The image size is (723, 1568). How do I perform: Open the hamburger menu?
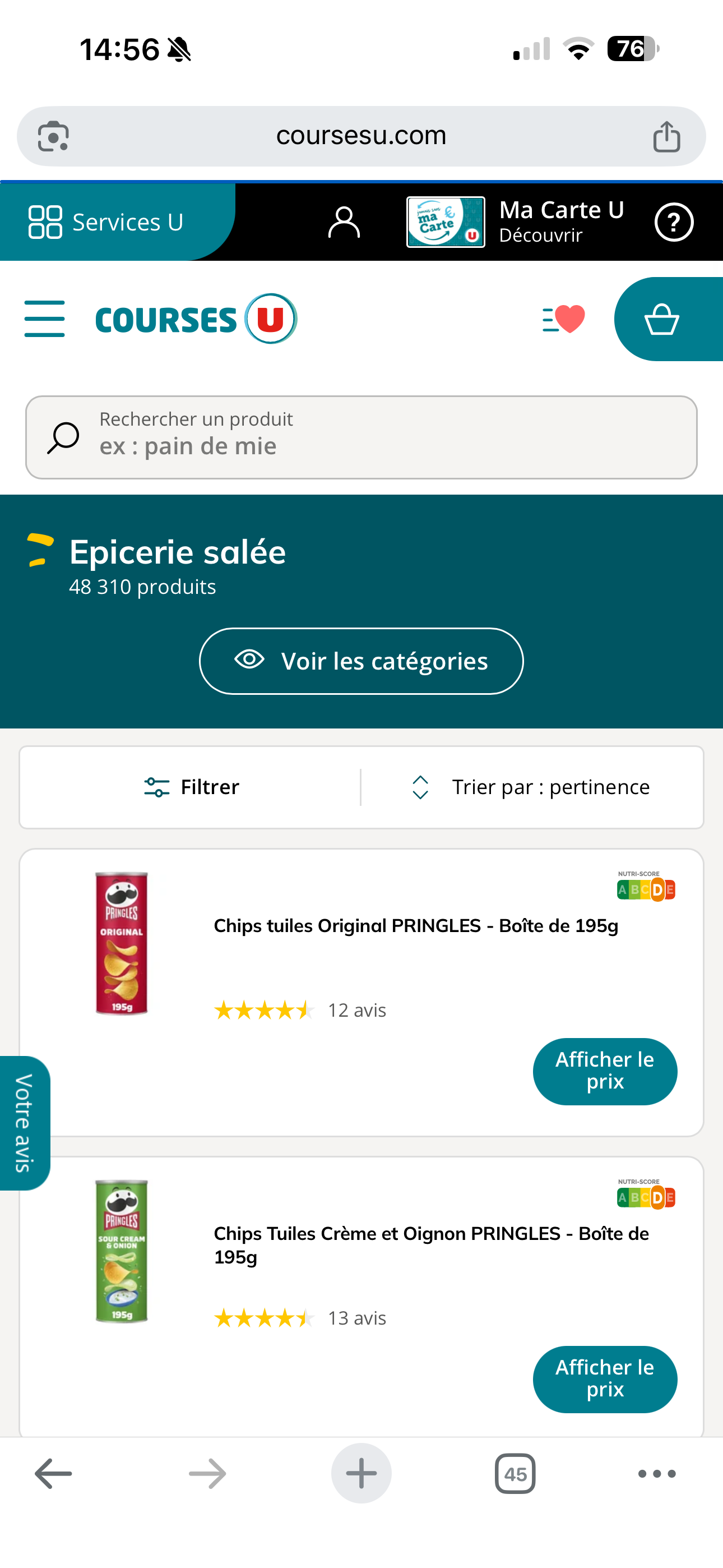pyautogui.click(x=44, y=319)
